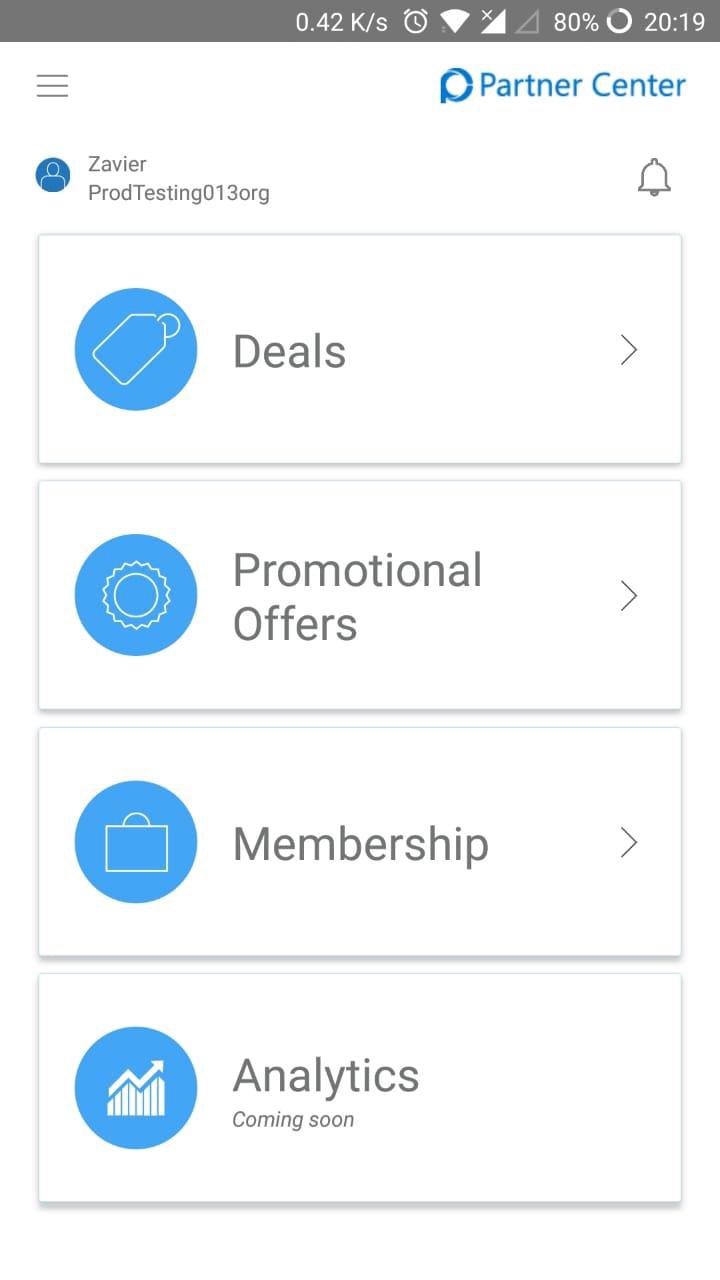Open the Membership section
The image size is (720, 1280).
[x=360, y=841]
